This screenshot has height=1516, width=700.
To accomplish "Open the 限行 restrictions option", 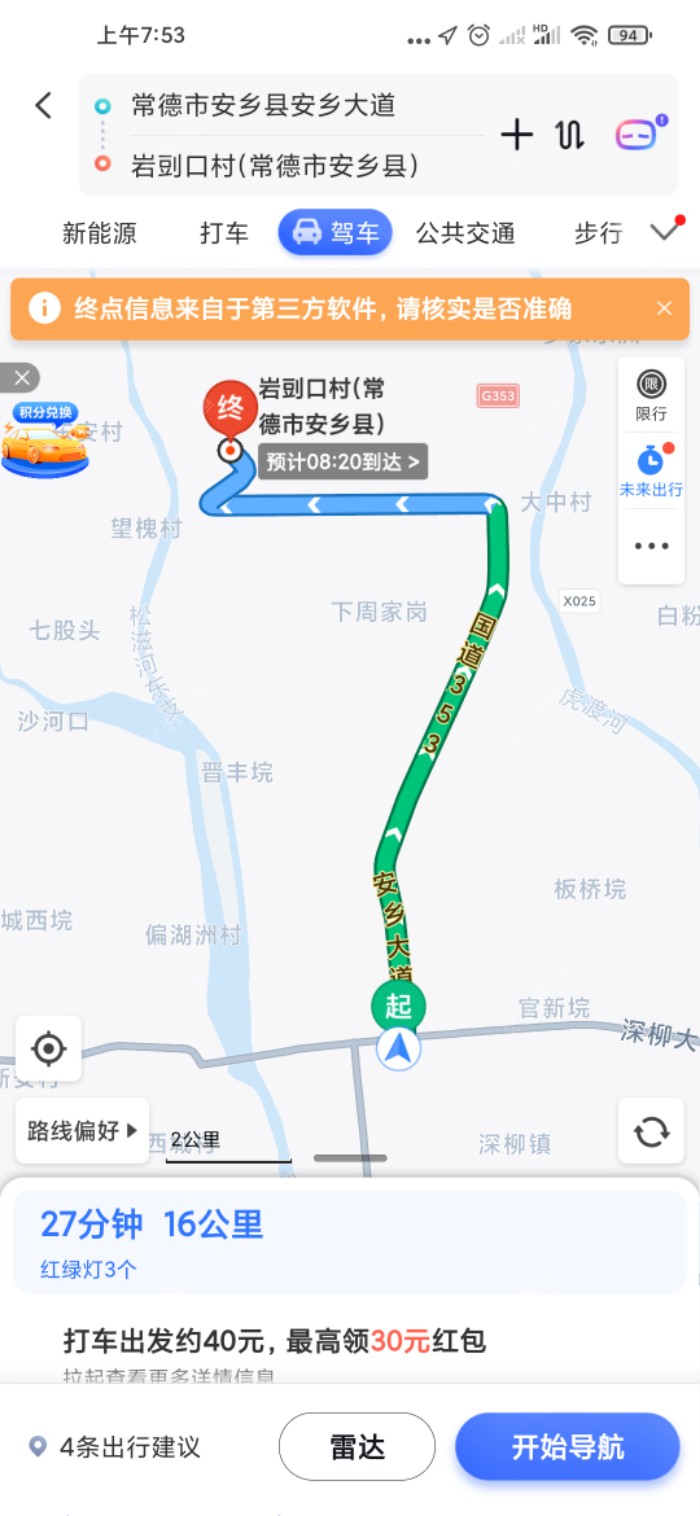I will tap(651, 395).
